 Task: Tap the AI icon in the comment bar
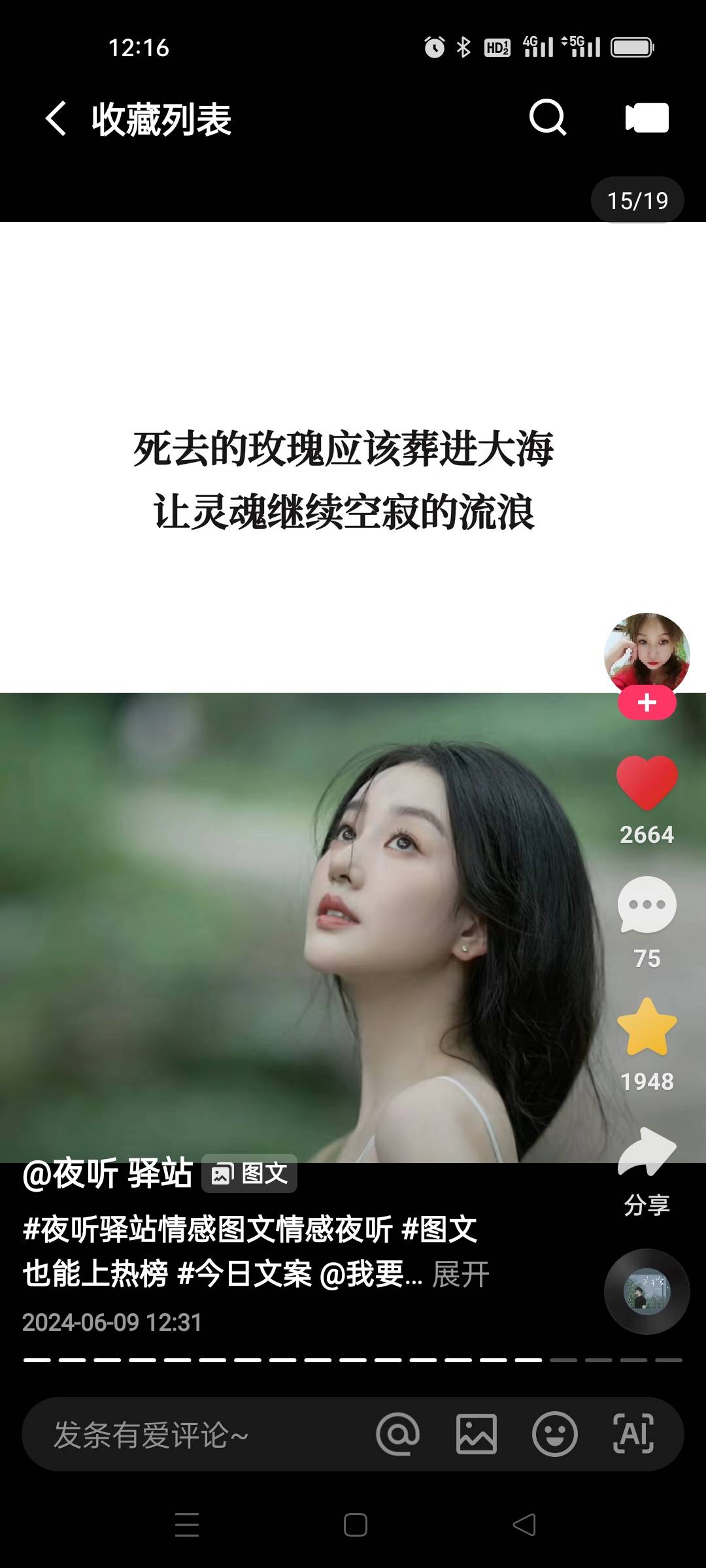pyautogui.click(x=633, y=1435)
